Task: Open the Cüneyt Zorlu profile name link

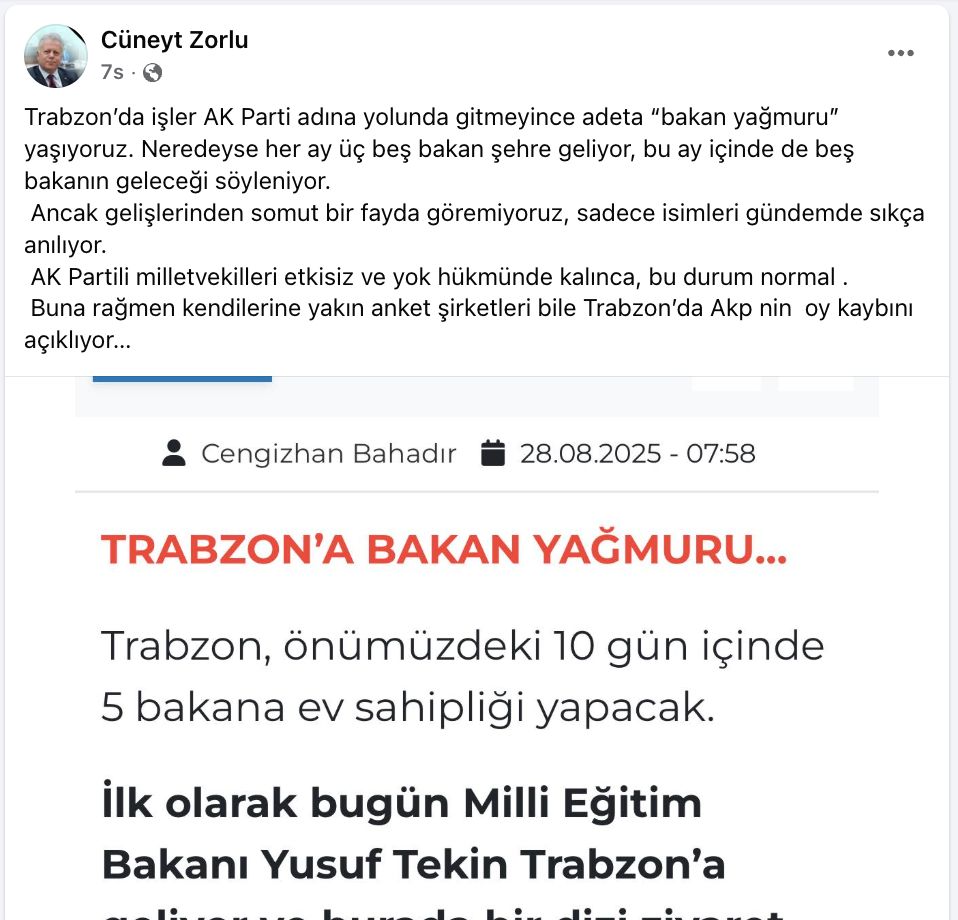Action: [174, 40]
